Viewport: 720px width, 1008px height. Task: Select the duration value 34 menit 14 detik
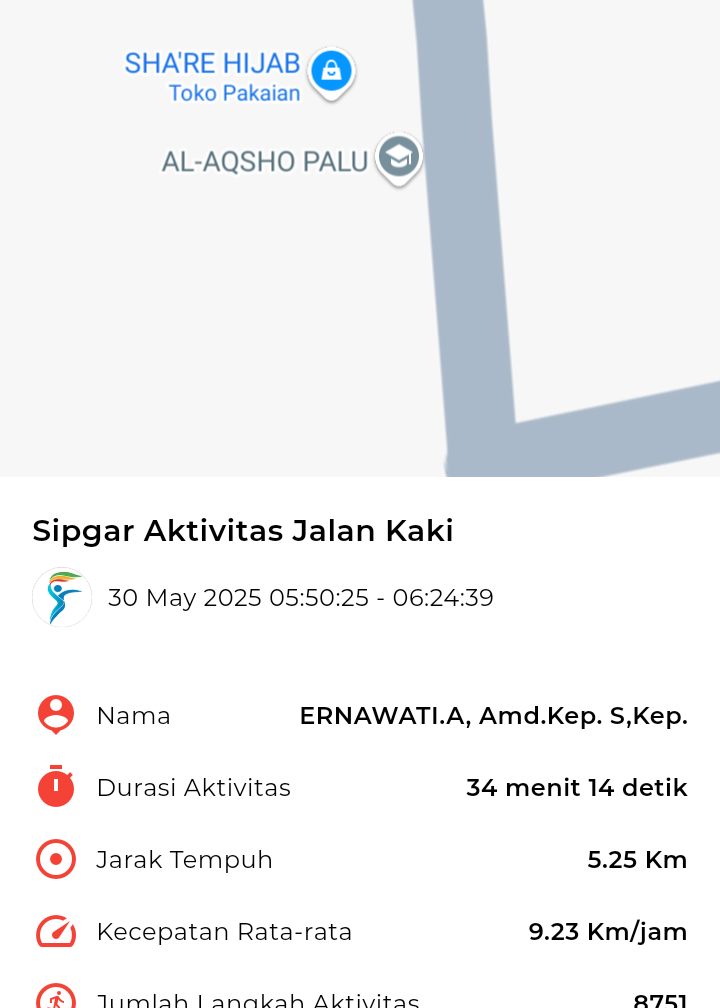576,787
